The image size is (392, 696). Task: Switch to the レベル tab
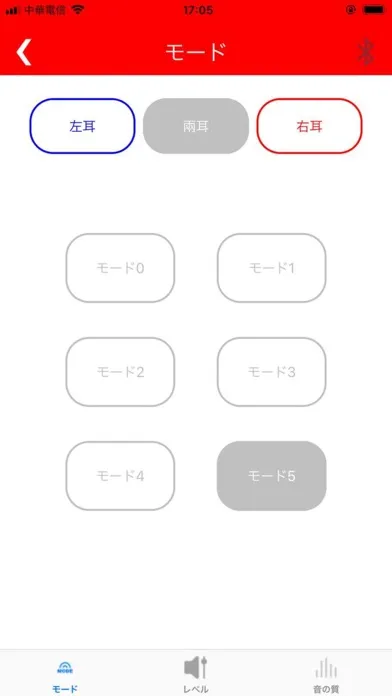(196, 675)
